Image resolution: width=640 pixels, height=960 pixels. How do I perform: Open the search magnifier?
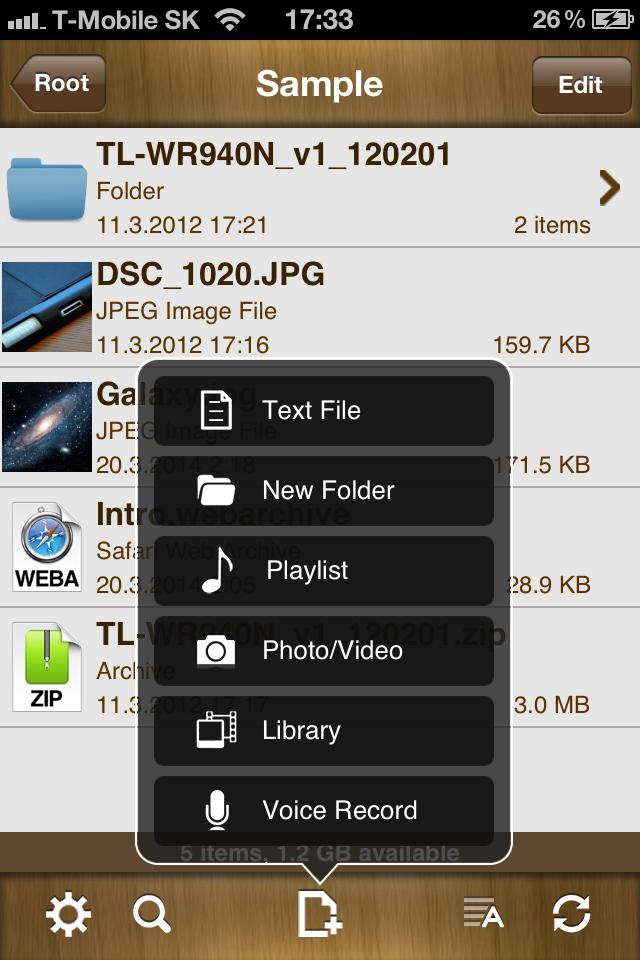152,914
